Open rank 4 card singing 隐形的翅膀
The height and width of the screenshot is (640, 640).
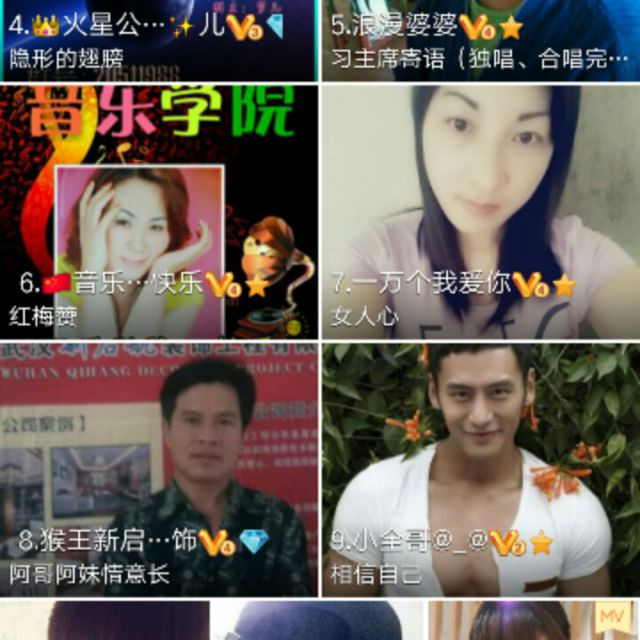[x=158, y=40]
